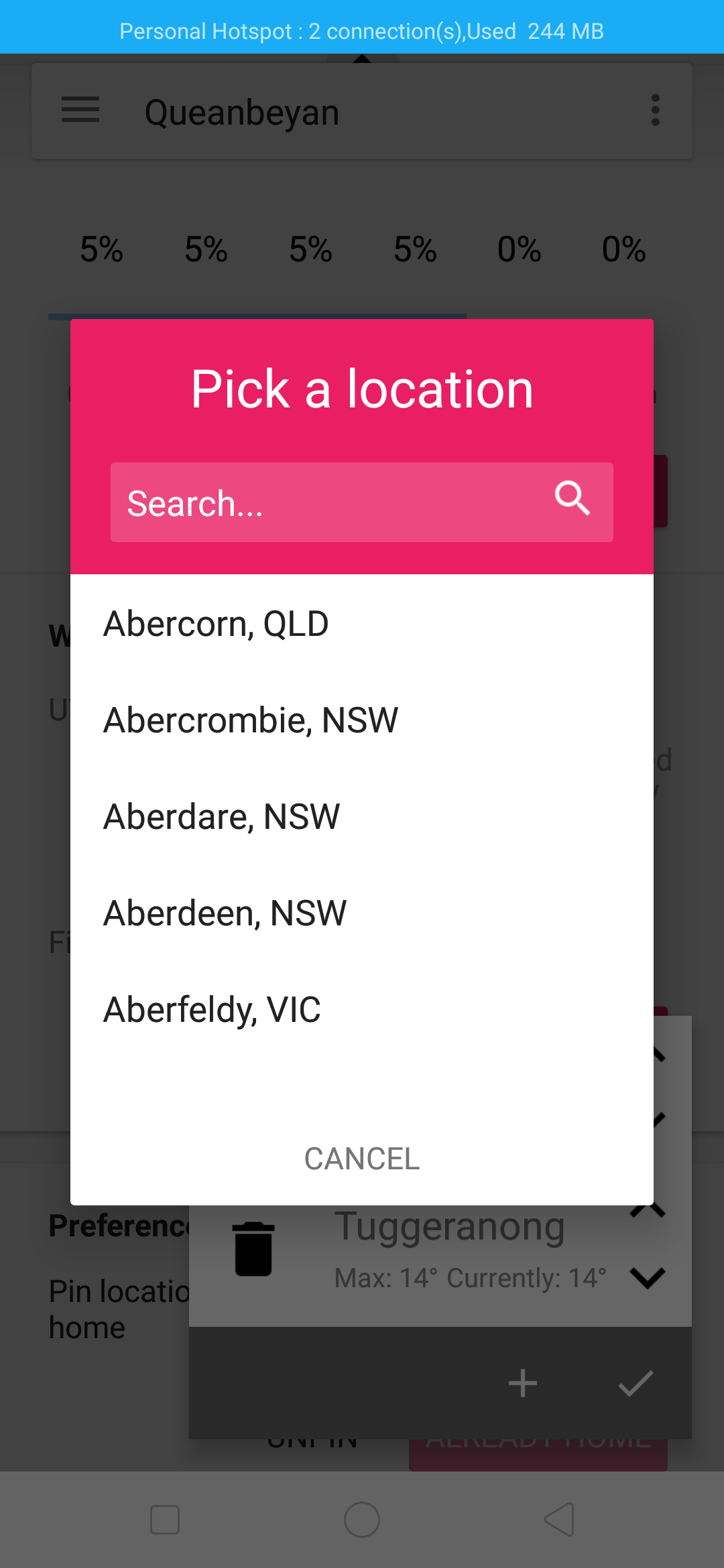Select Abercorn, QLD
724x1568 pixels.
(362, 624)
